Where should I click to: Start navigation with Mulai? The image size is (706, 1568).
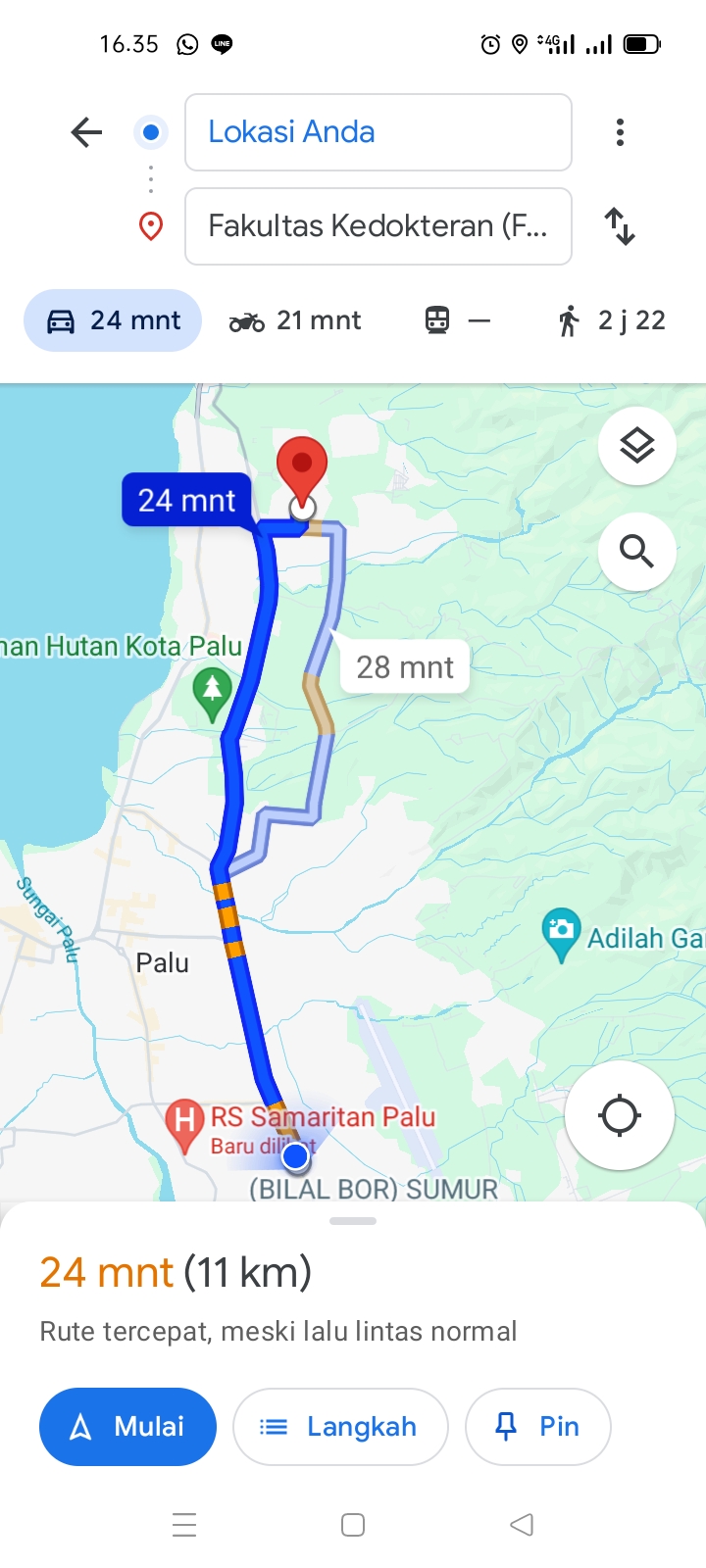pos(127,1427)
